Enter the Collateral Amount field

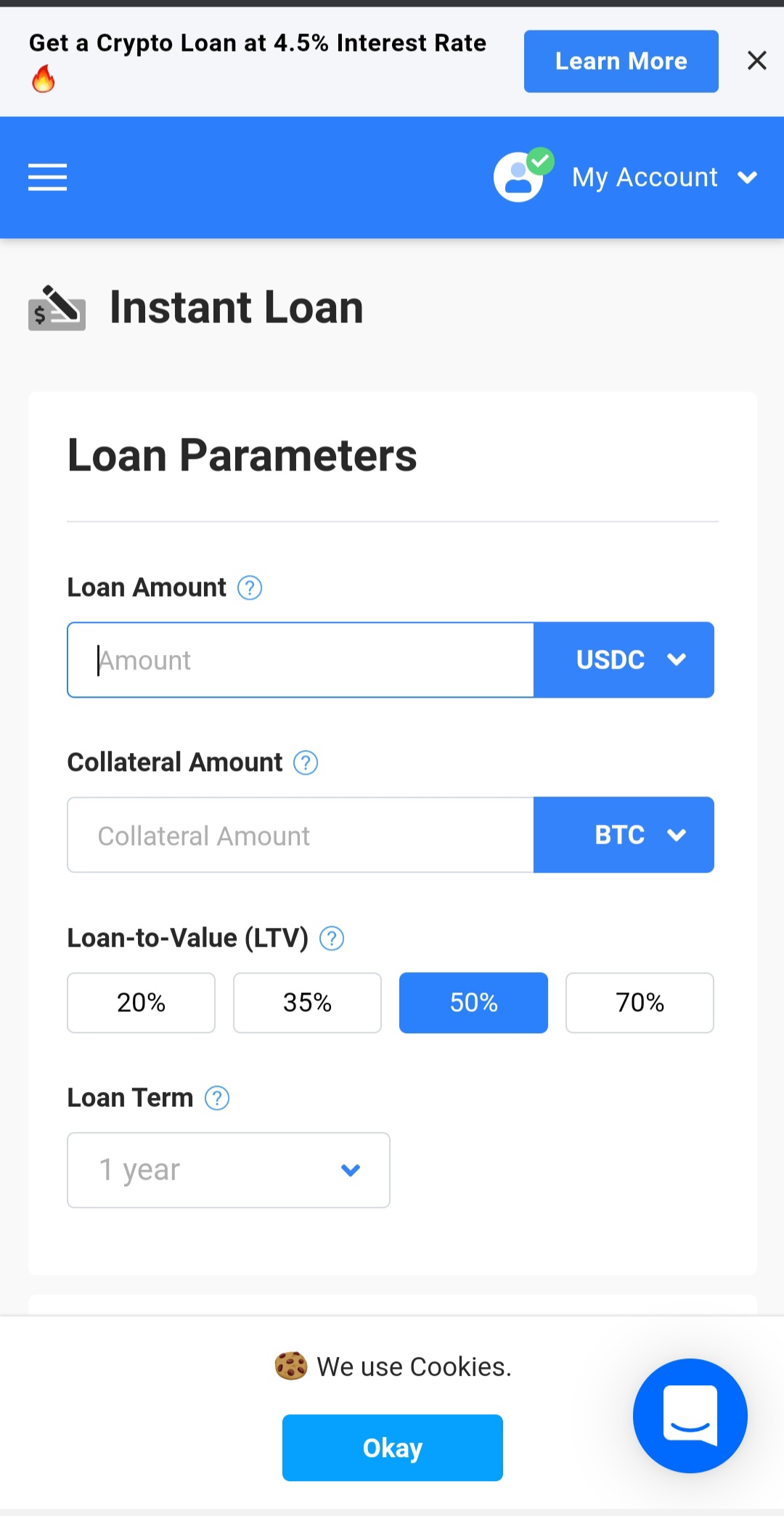(301, 835)
